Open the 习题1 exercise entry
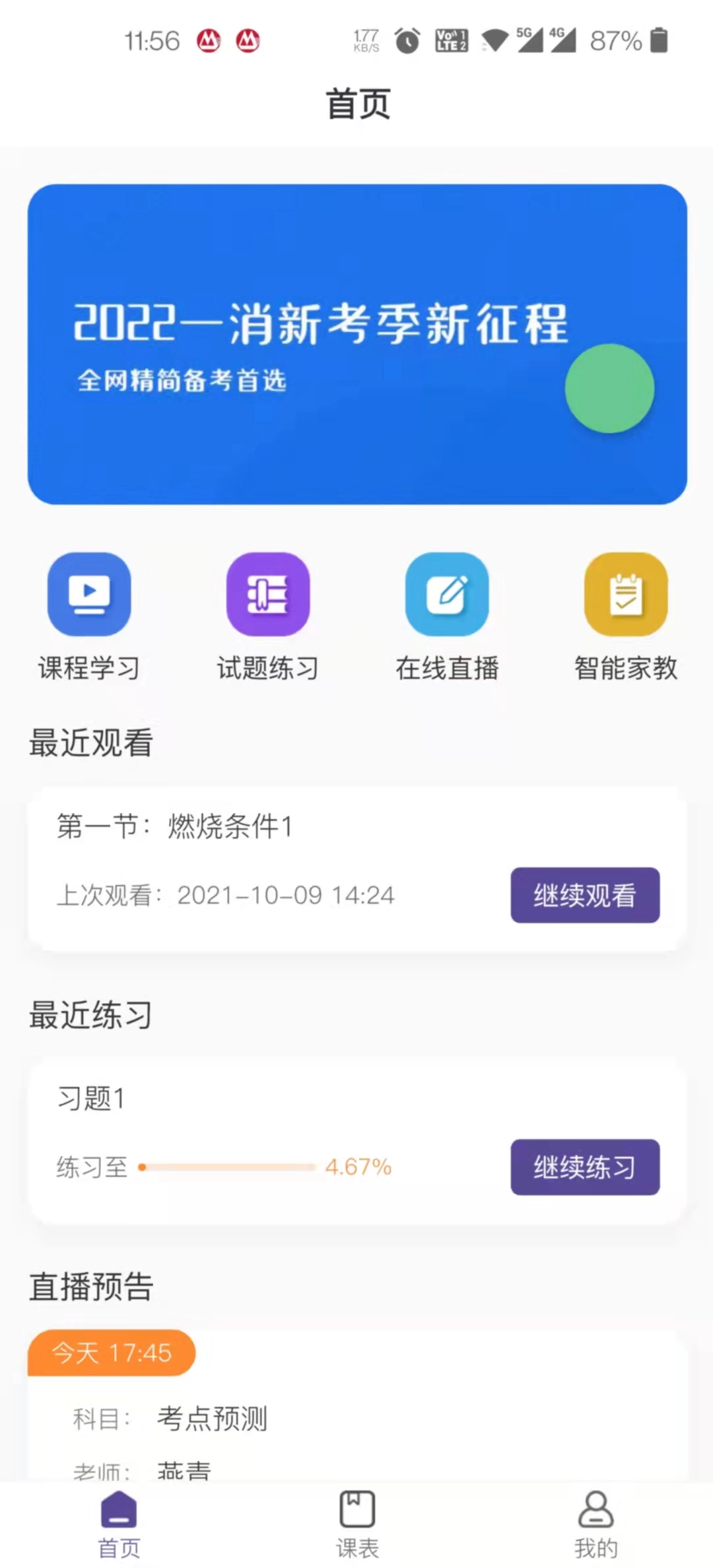The width and height of the screenshot is (713, 1568). (92, 1098)
